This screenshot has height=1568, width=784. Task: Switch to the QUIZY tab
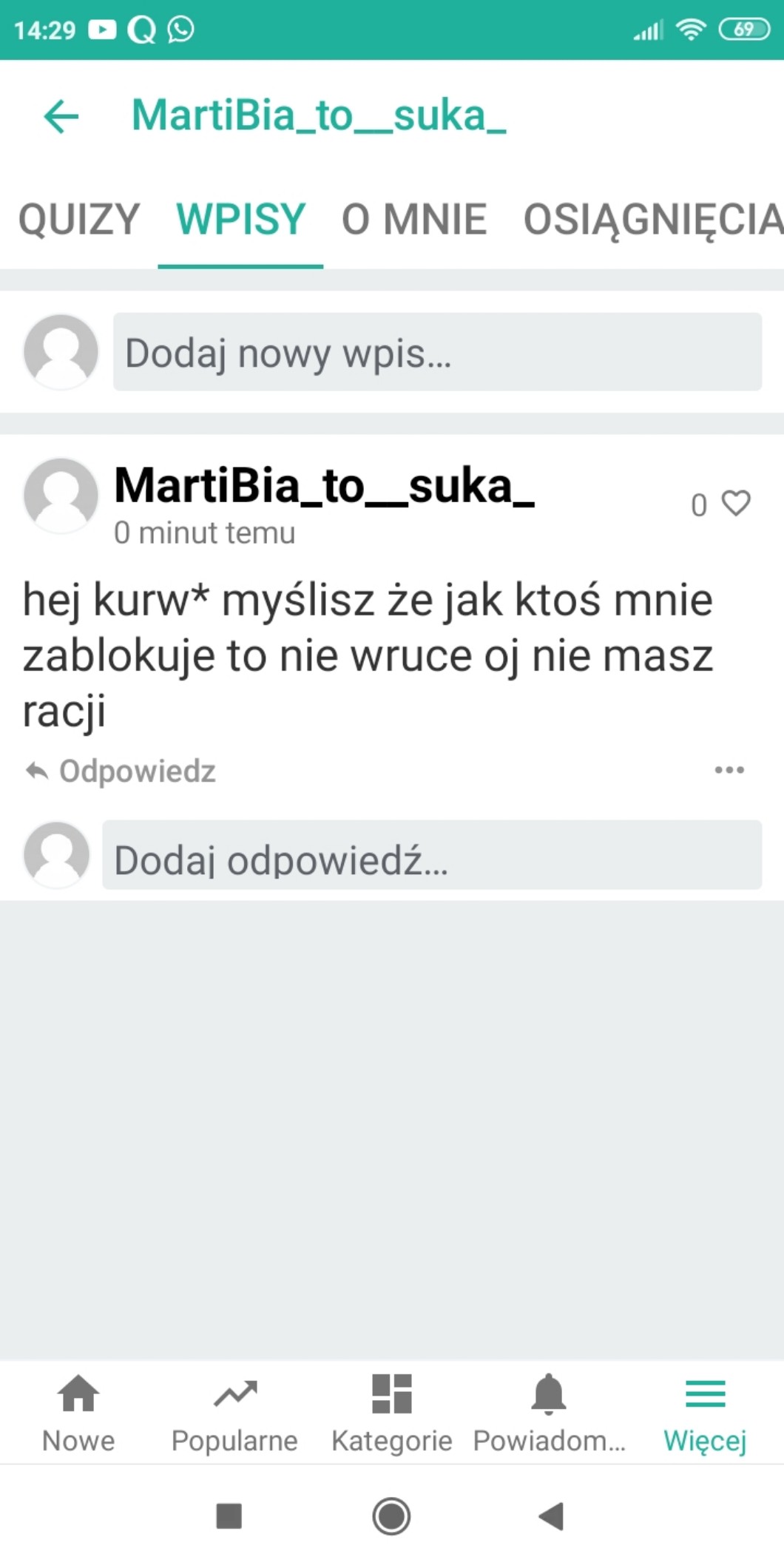pyautogui.click(x=79, y=220)
